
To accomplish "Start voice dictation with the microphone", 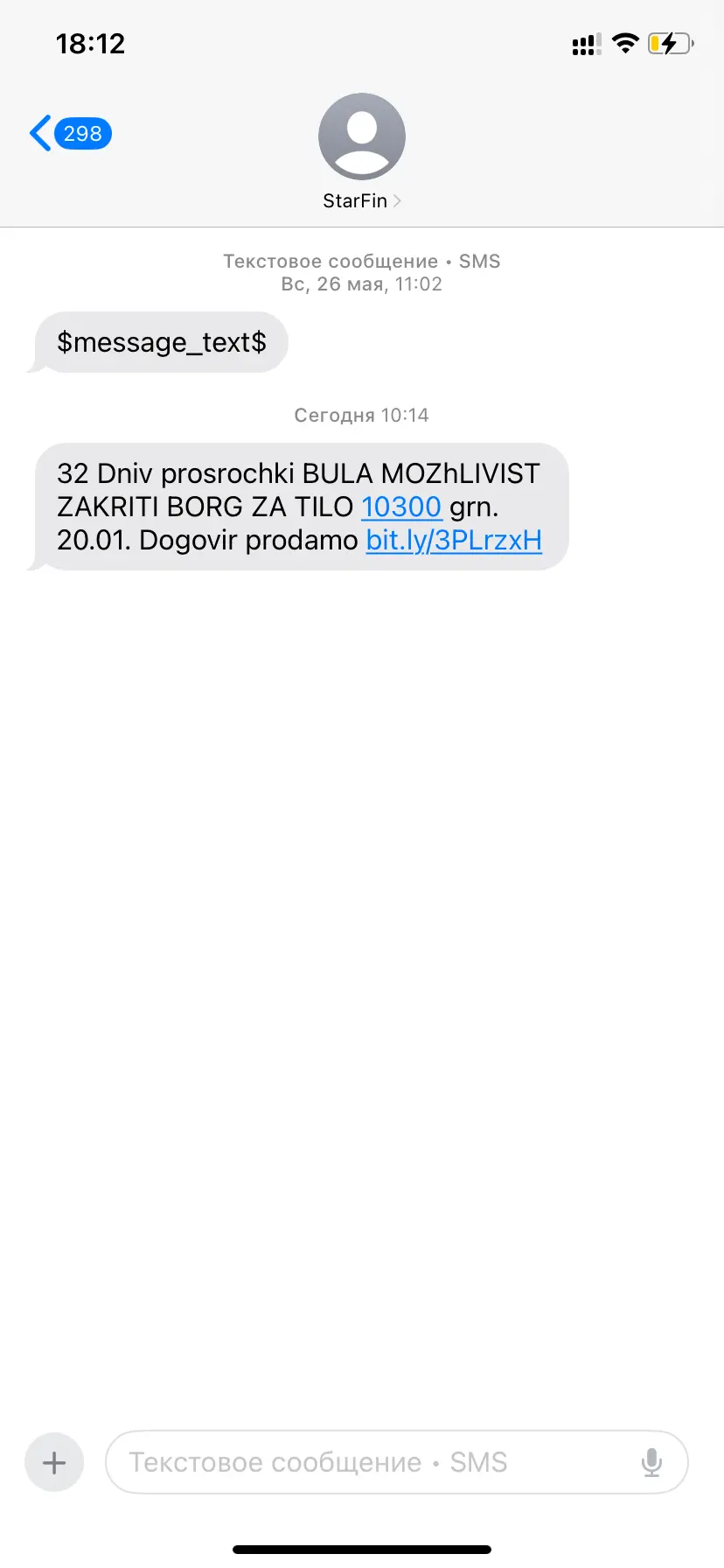I will pos(651,1462).
